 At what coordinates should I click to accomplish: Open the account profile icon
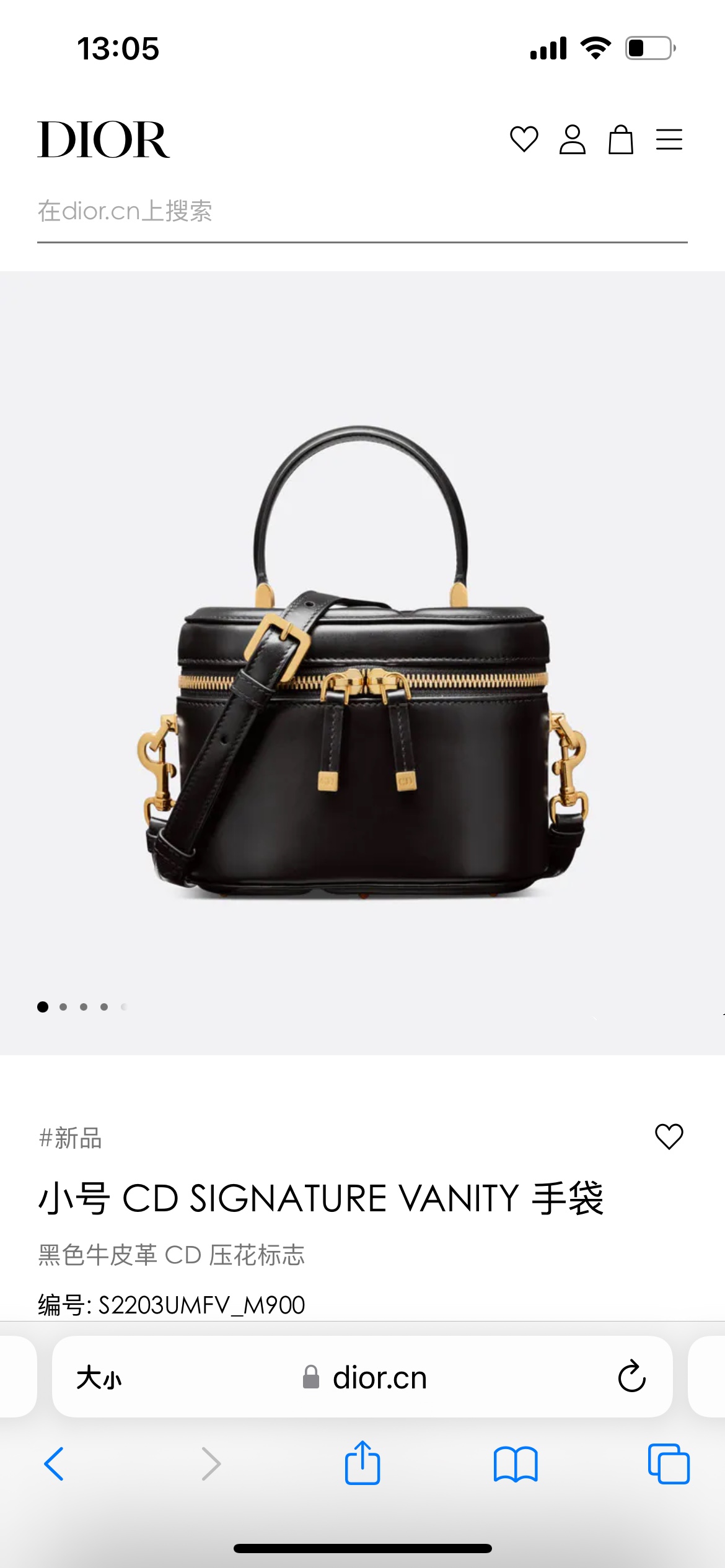click(x=573, y=139)
